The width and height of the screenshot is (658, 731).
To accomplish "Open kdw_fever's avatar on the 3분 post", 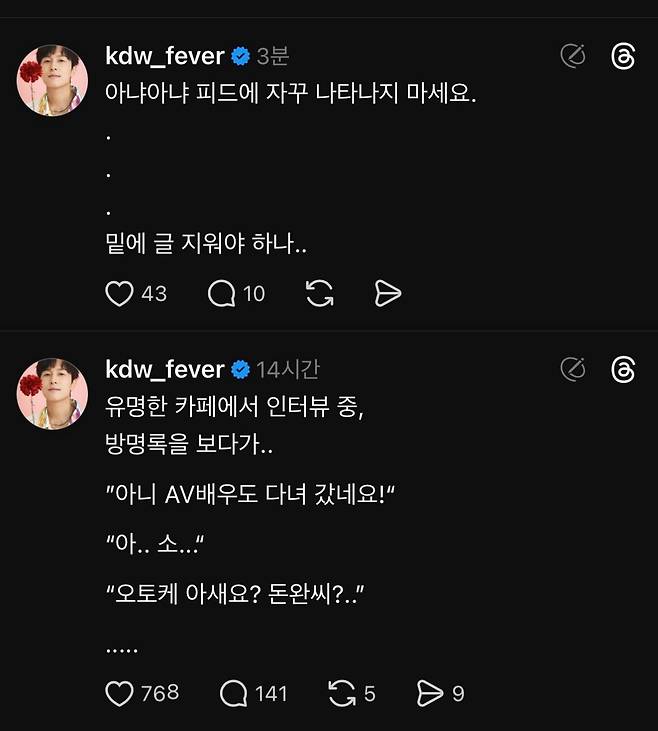I will (x=53, y=79).
